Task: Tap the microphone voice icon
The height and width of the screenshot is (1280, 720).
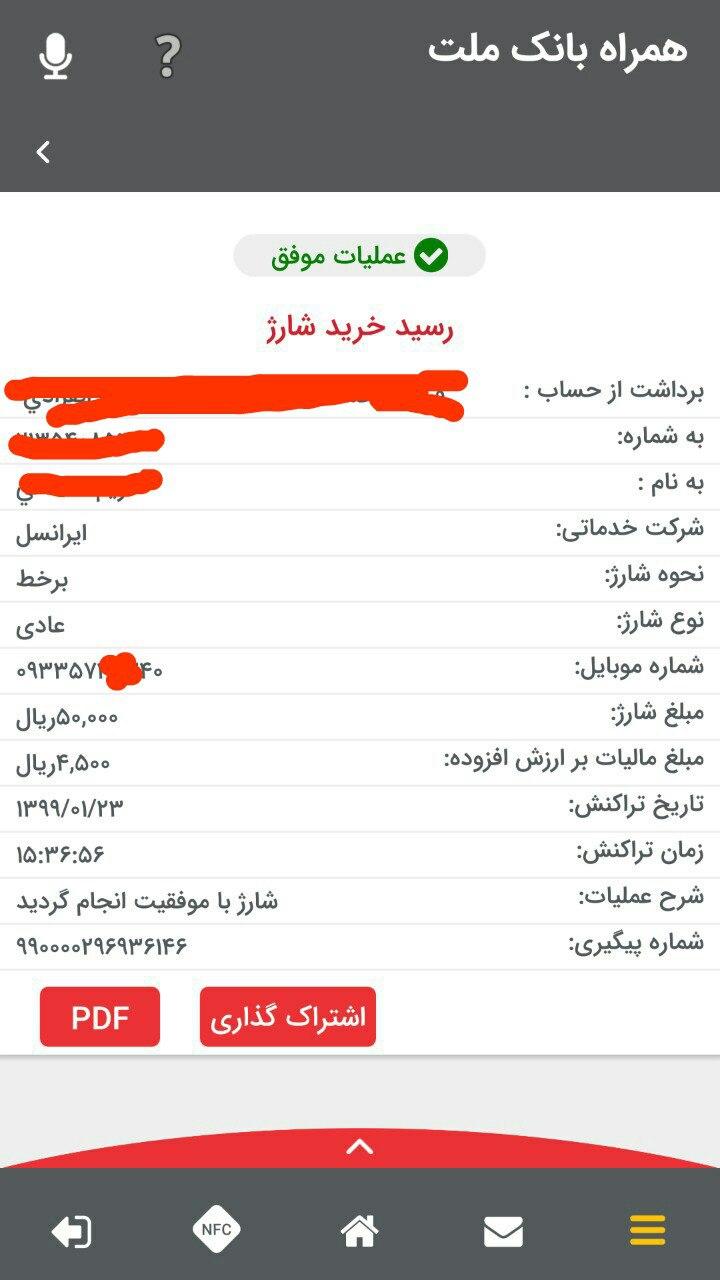Action: pos(56,56)
